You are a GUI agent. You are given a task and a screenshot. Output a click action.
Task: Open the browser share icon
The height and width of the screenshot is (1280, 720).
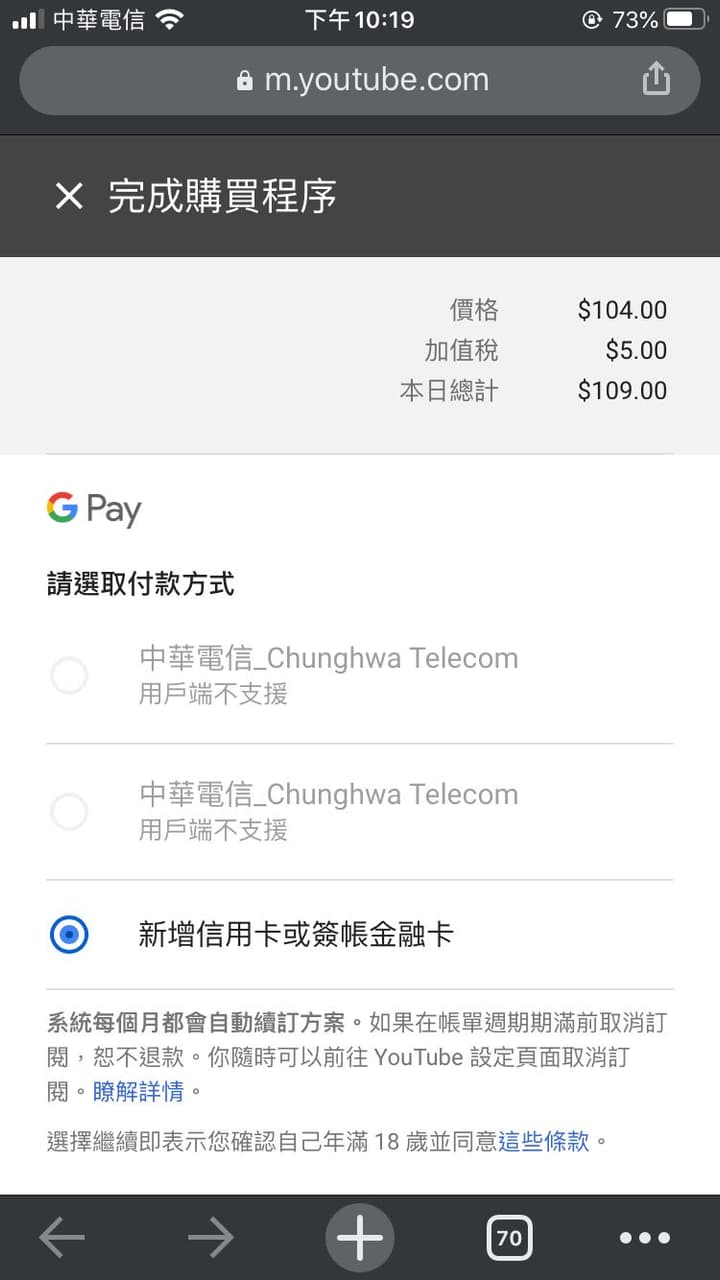click(656, 79)
